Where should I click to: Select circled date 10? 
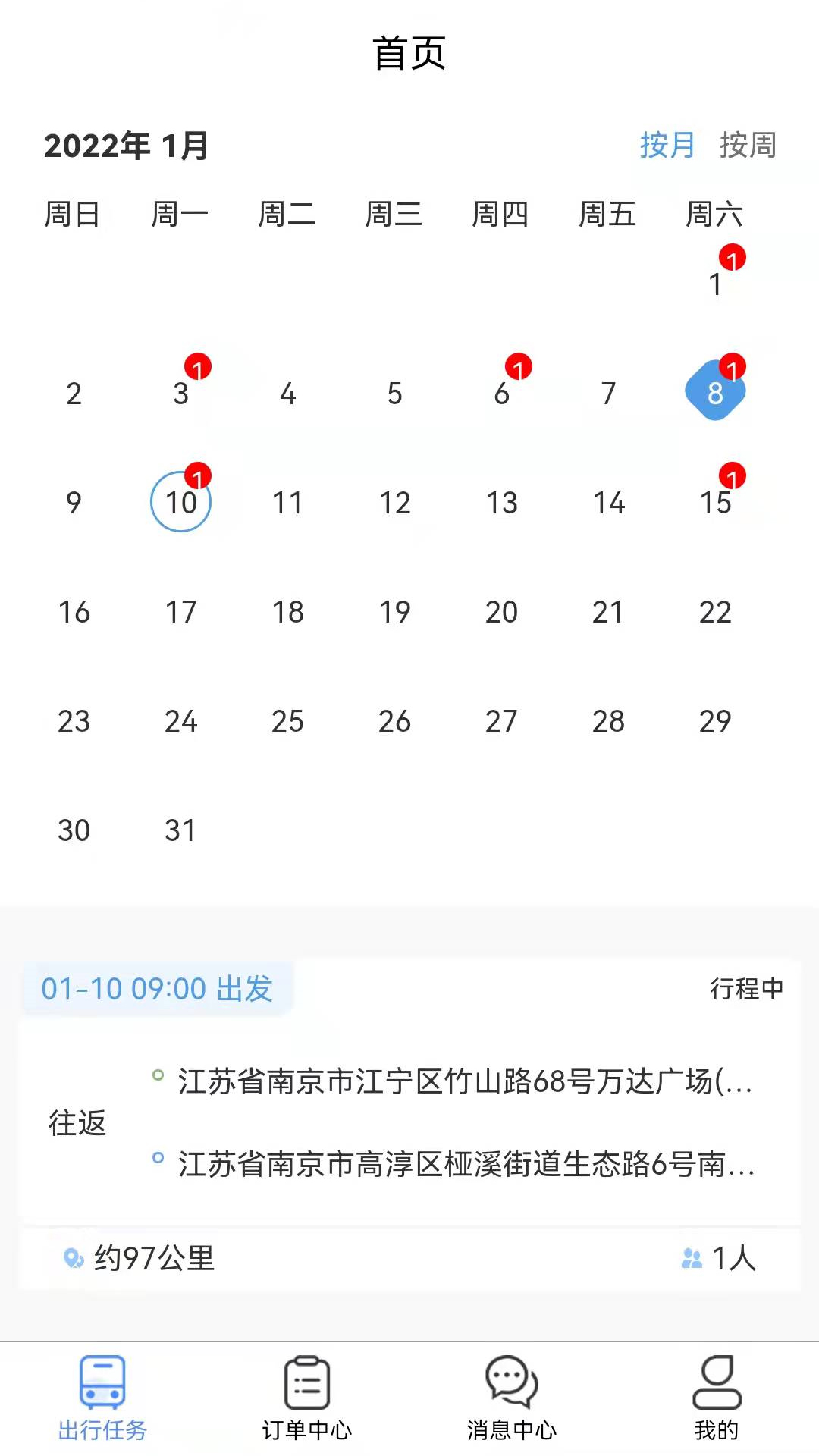pos(180,502)
